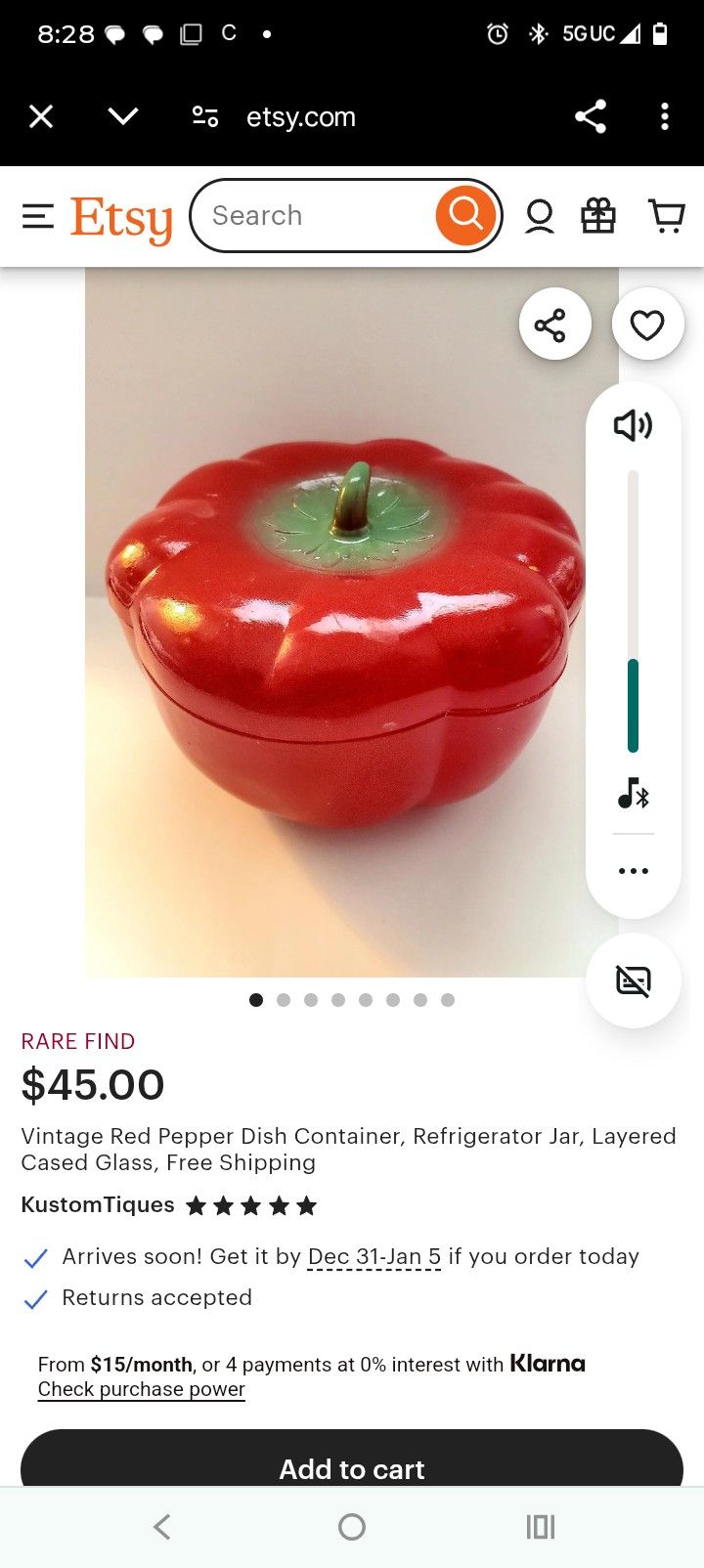
Task: Tap the Etsy search field
Action: point(313,215)
